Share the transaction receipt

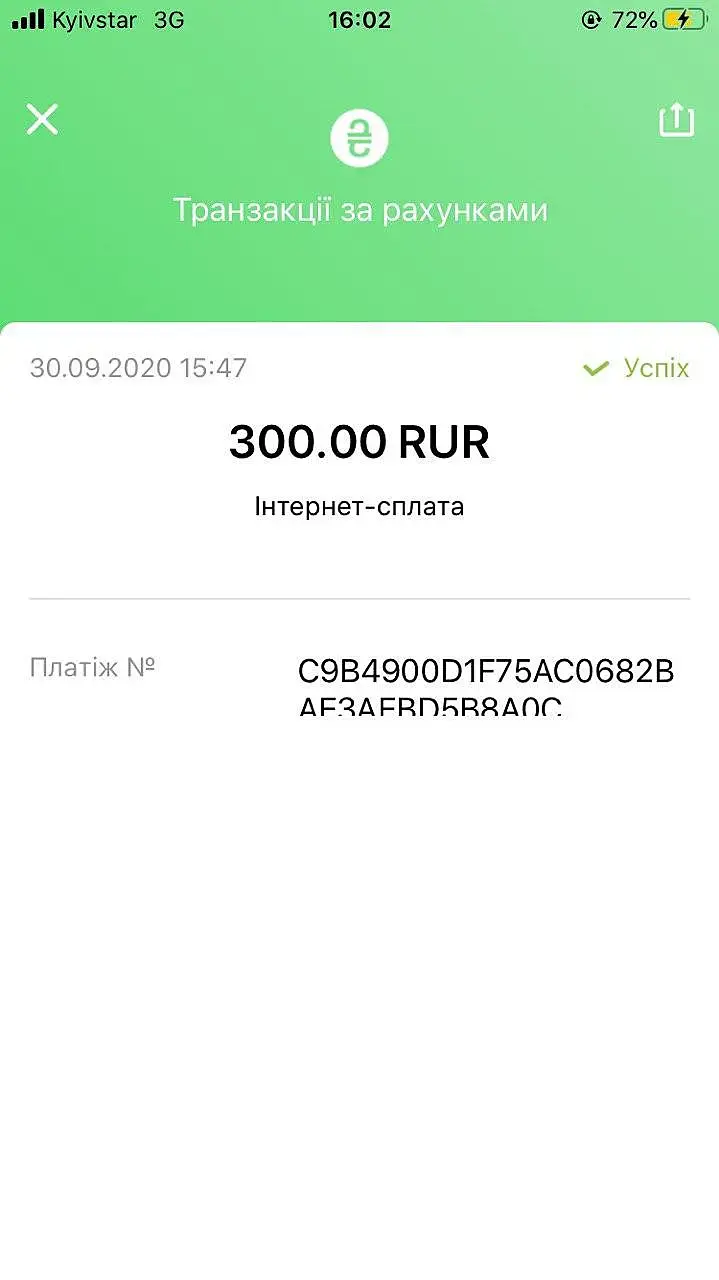tap(676, 120)
